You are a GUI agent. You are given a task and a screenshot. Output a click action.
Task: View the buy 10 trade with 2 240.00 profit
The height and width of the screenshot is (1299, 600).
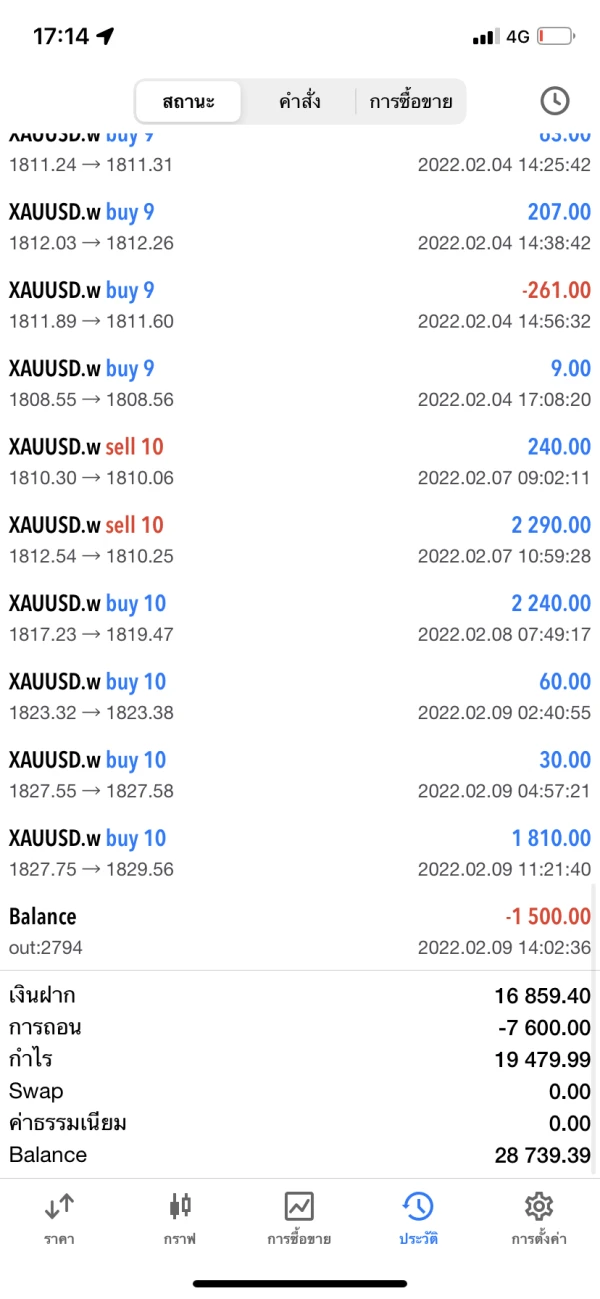coord(300,618)
